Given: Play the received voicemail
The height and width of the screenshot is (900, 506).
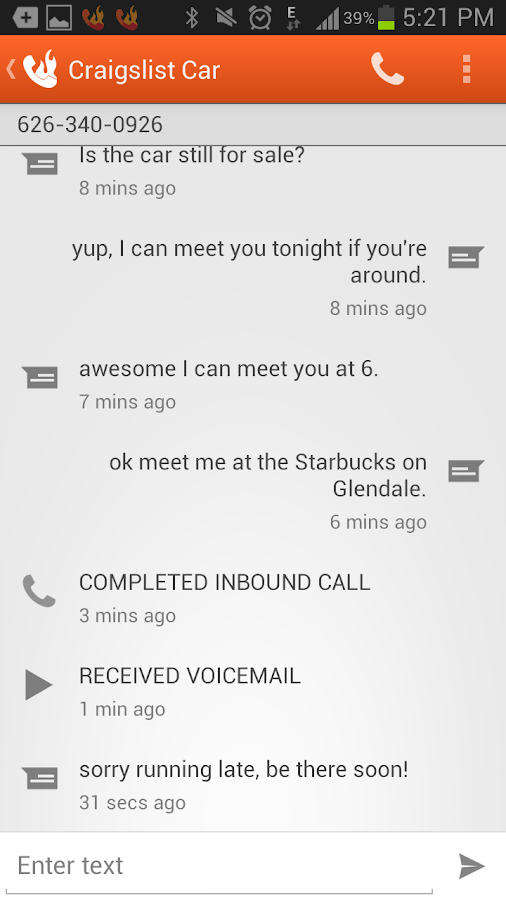Looking at the screenshot, I should point(39,685).
